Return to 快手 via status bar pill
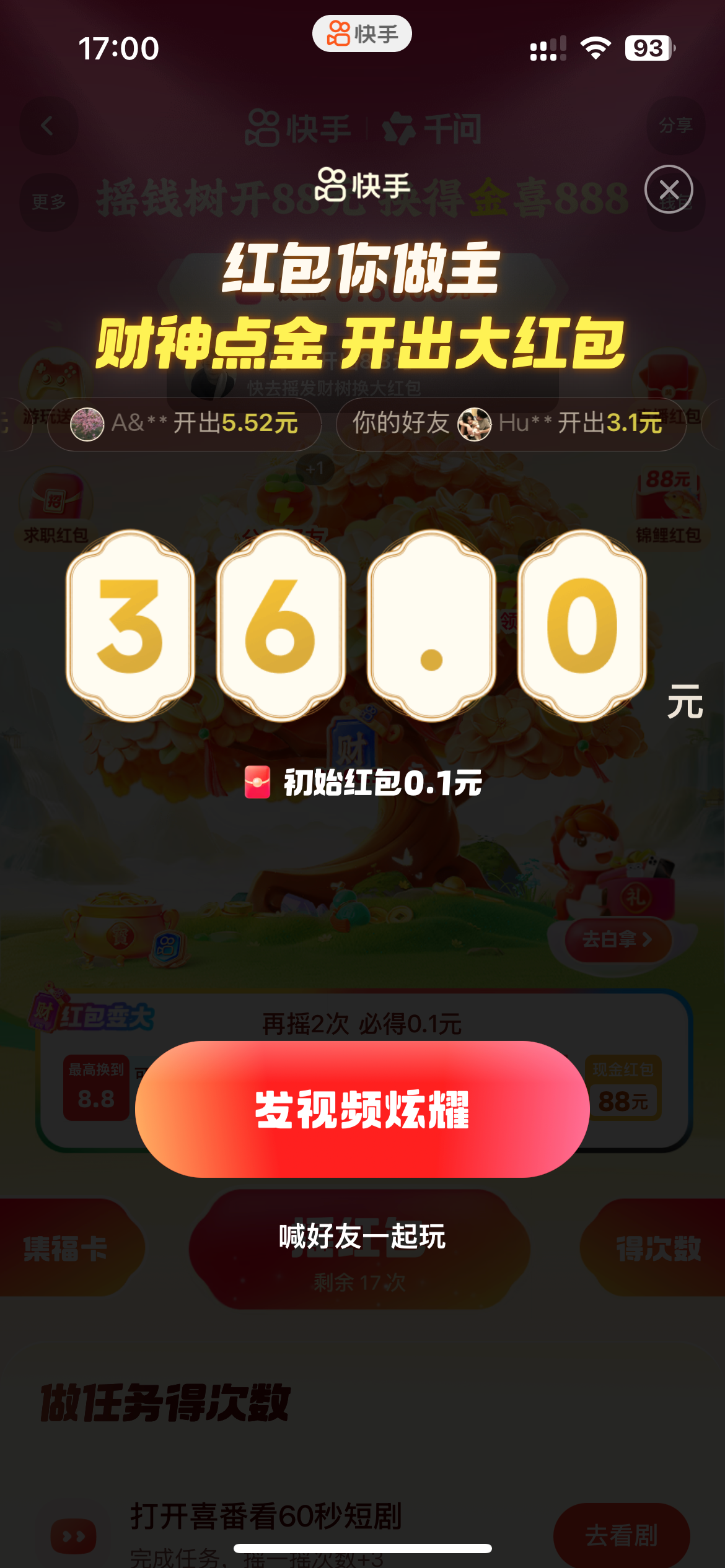 tap(362, 34)
